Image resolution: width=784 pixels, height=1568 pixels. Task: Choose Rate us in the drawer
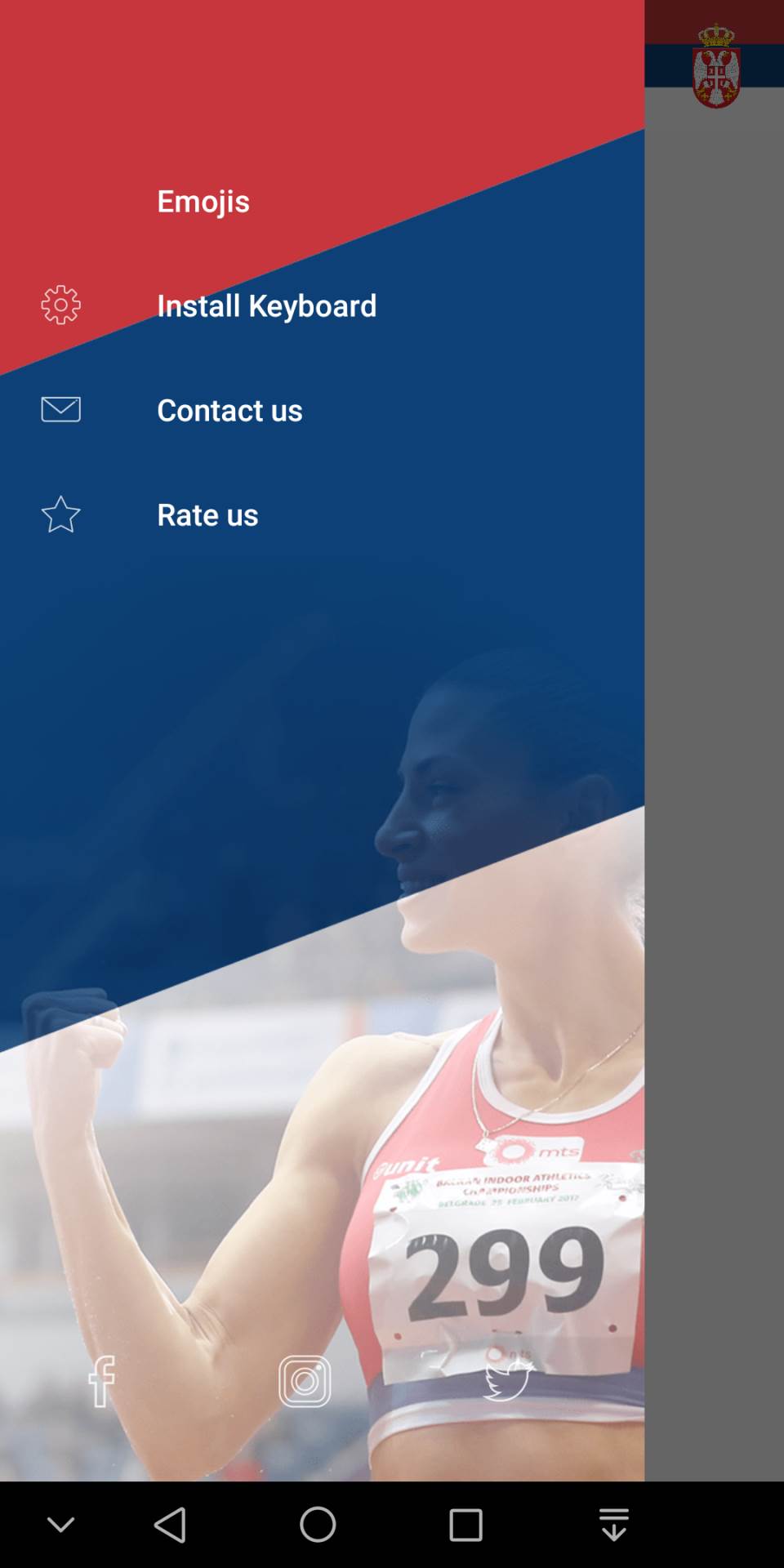[x=207, y=515]
